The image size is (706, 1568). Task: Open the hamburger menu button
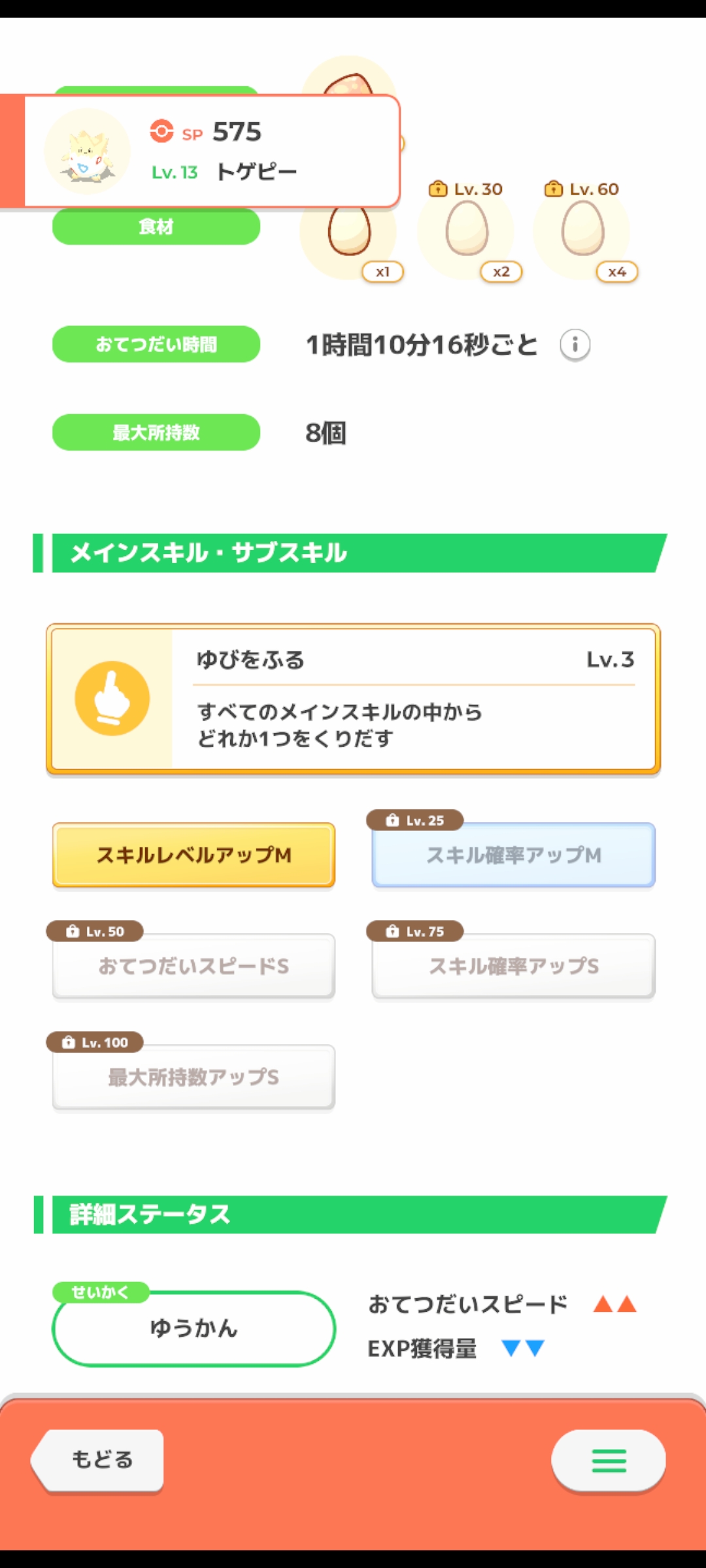click(609, 1460)
